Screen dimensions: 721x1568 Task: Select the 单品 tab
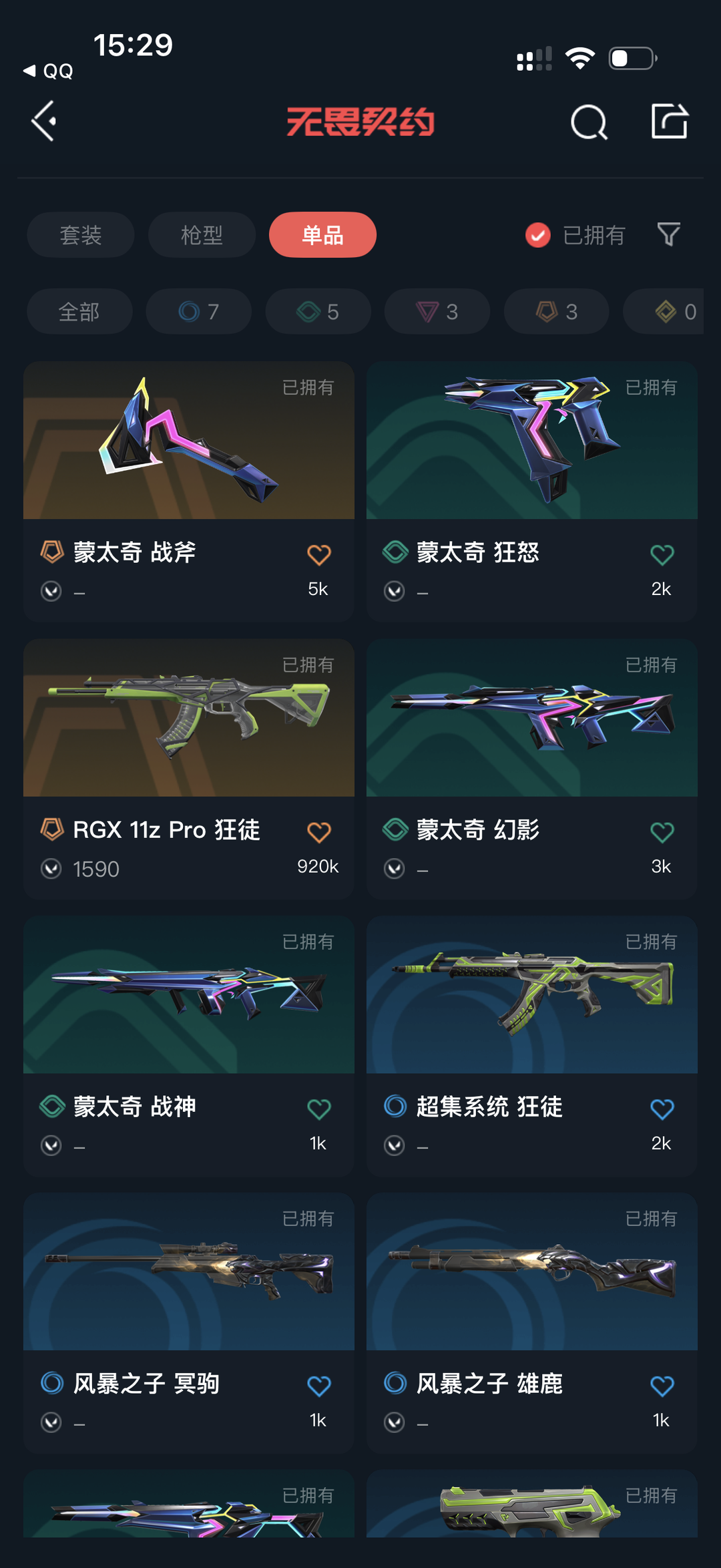(322, 235)
